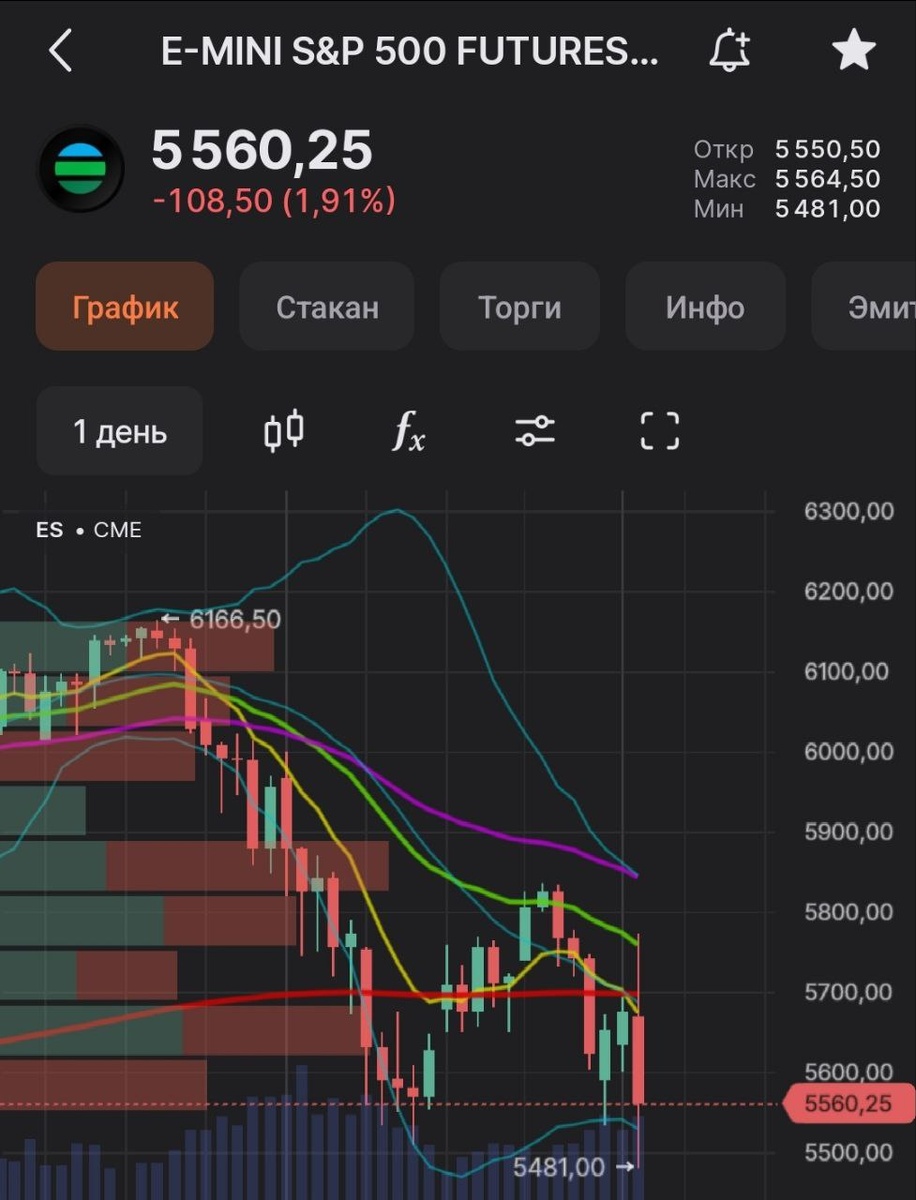Add a price alert with the bell icon
This screenshot has height=1200, width=916.
729,51
